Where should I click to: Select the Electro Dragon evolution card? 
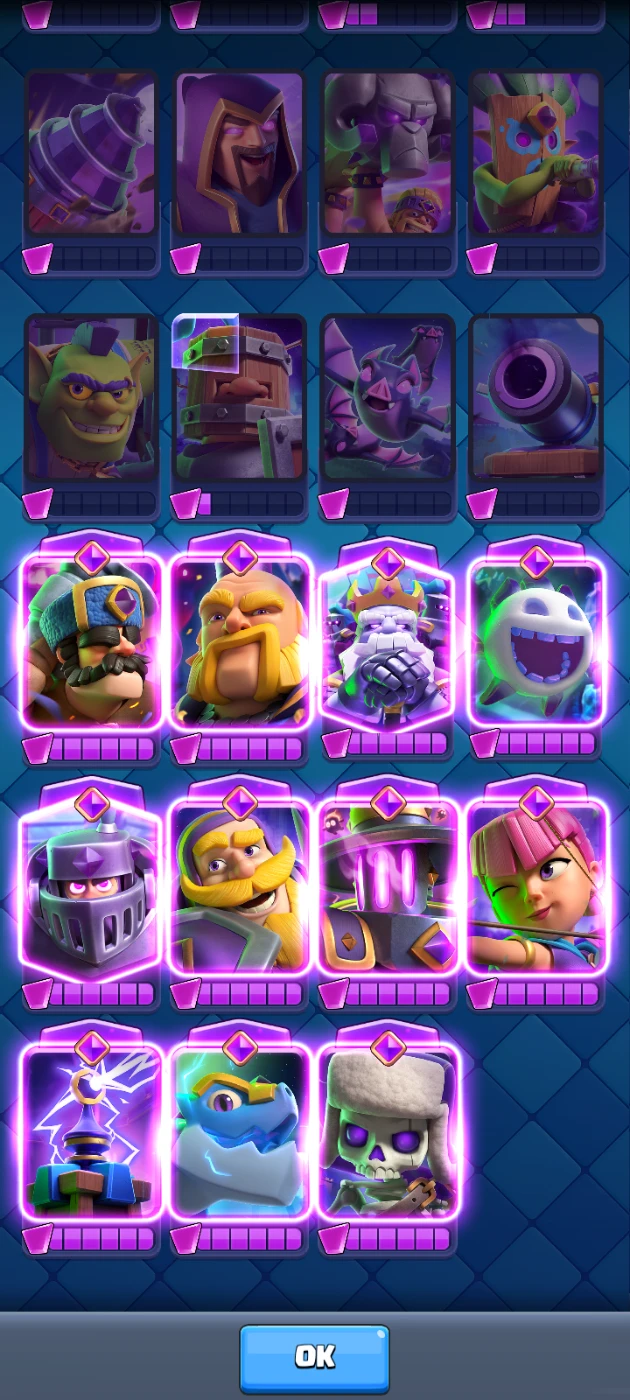coord(240,1130)
